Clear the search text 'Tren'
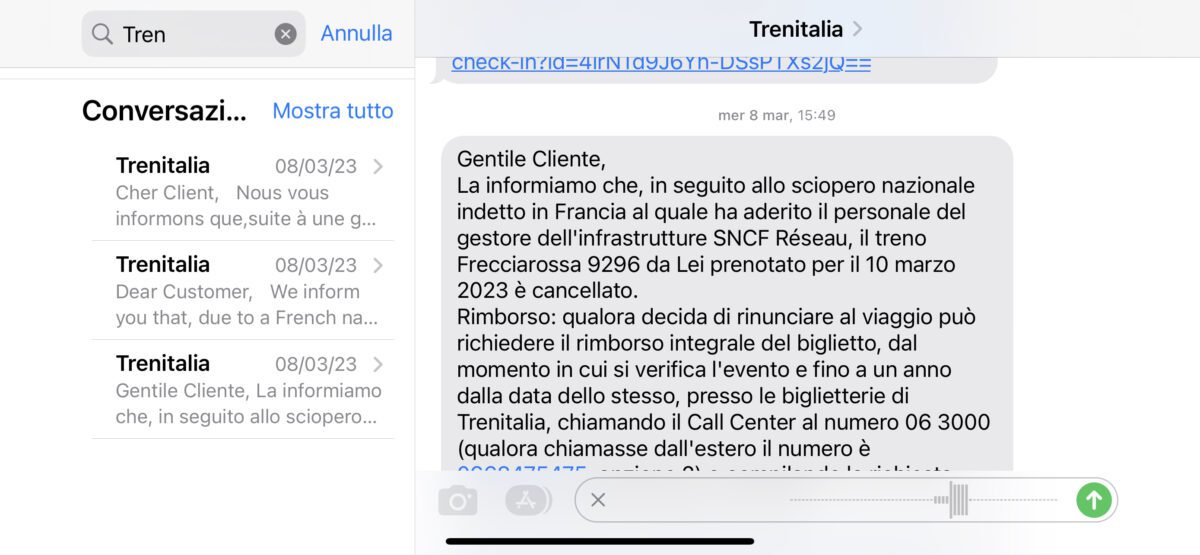This screenshot has height=555, width=1200. [x=286, y=34]
